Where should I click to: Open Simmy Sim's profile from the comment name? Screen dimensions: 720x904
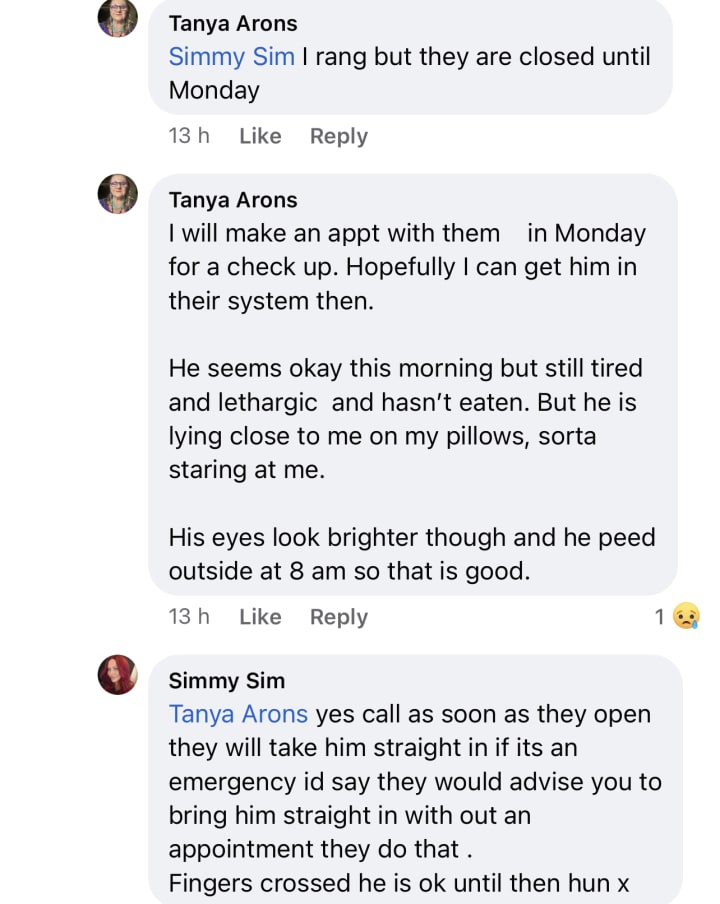(x=226, y=681)
